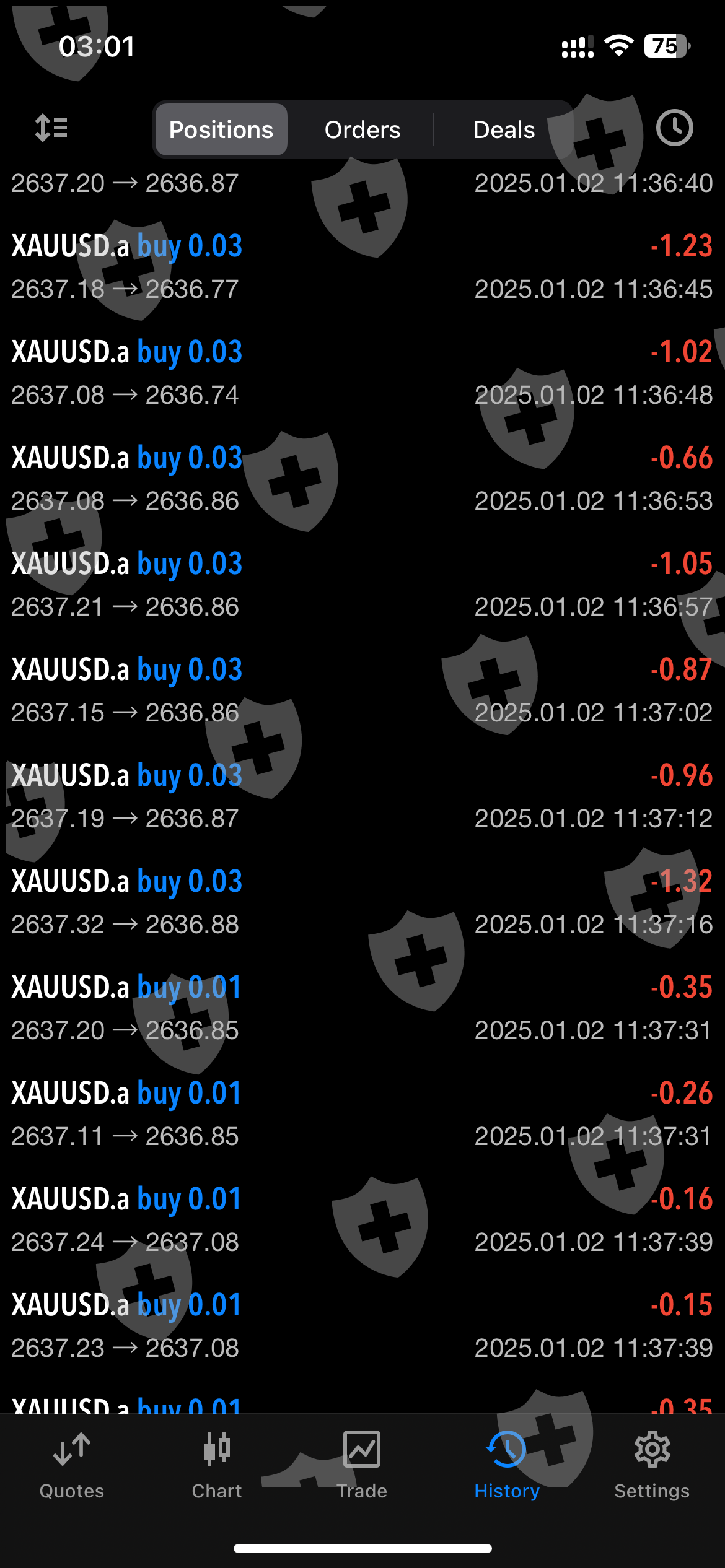Expand the position closed at 11:37:16

[x=362, y=902]
